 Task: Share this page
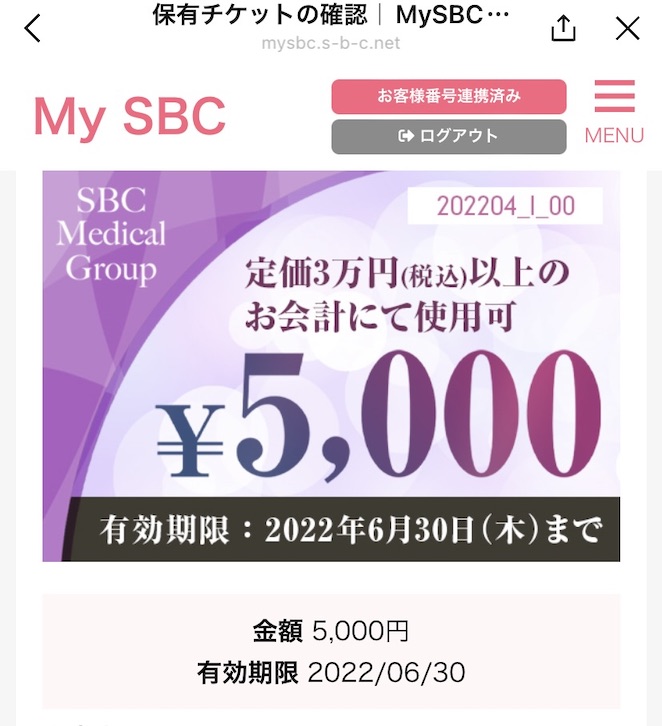pos(564,28)
